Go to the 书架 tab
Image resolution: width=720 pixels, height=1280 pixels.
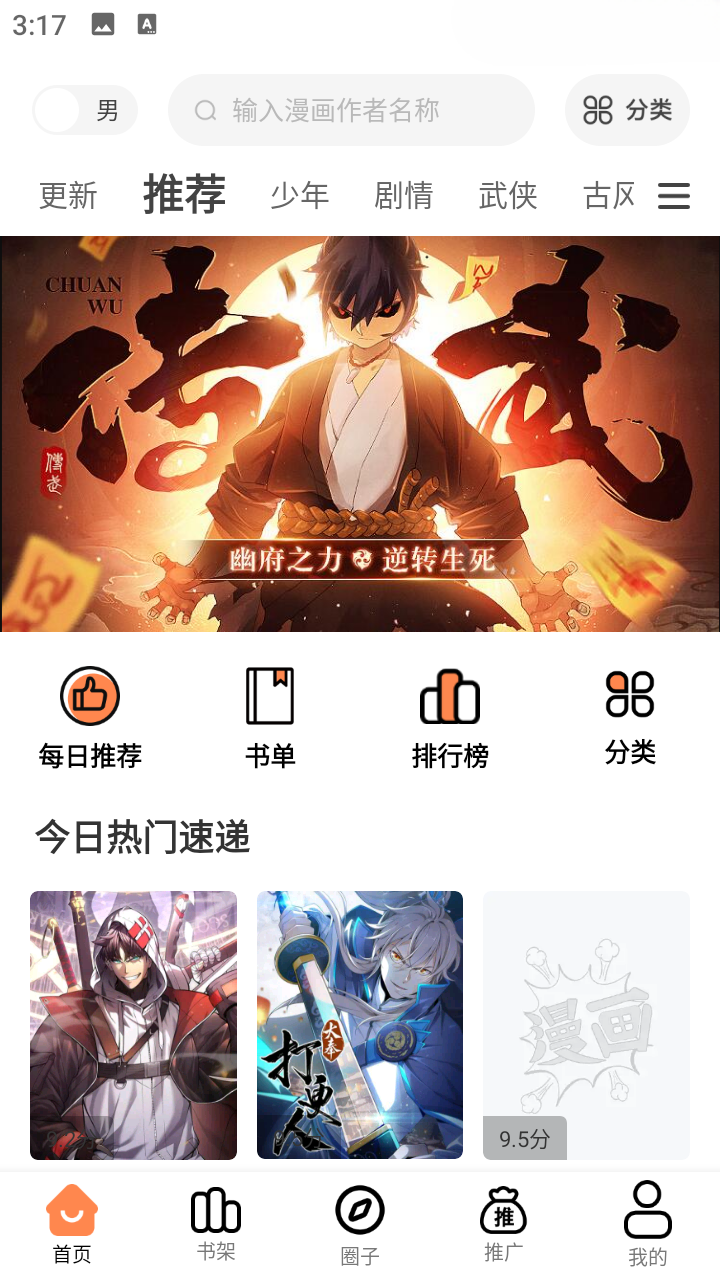point(216,1225)
